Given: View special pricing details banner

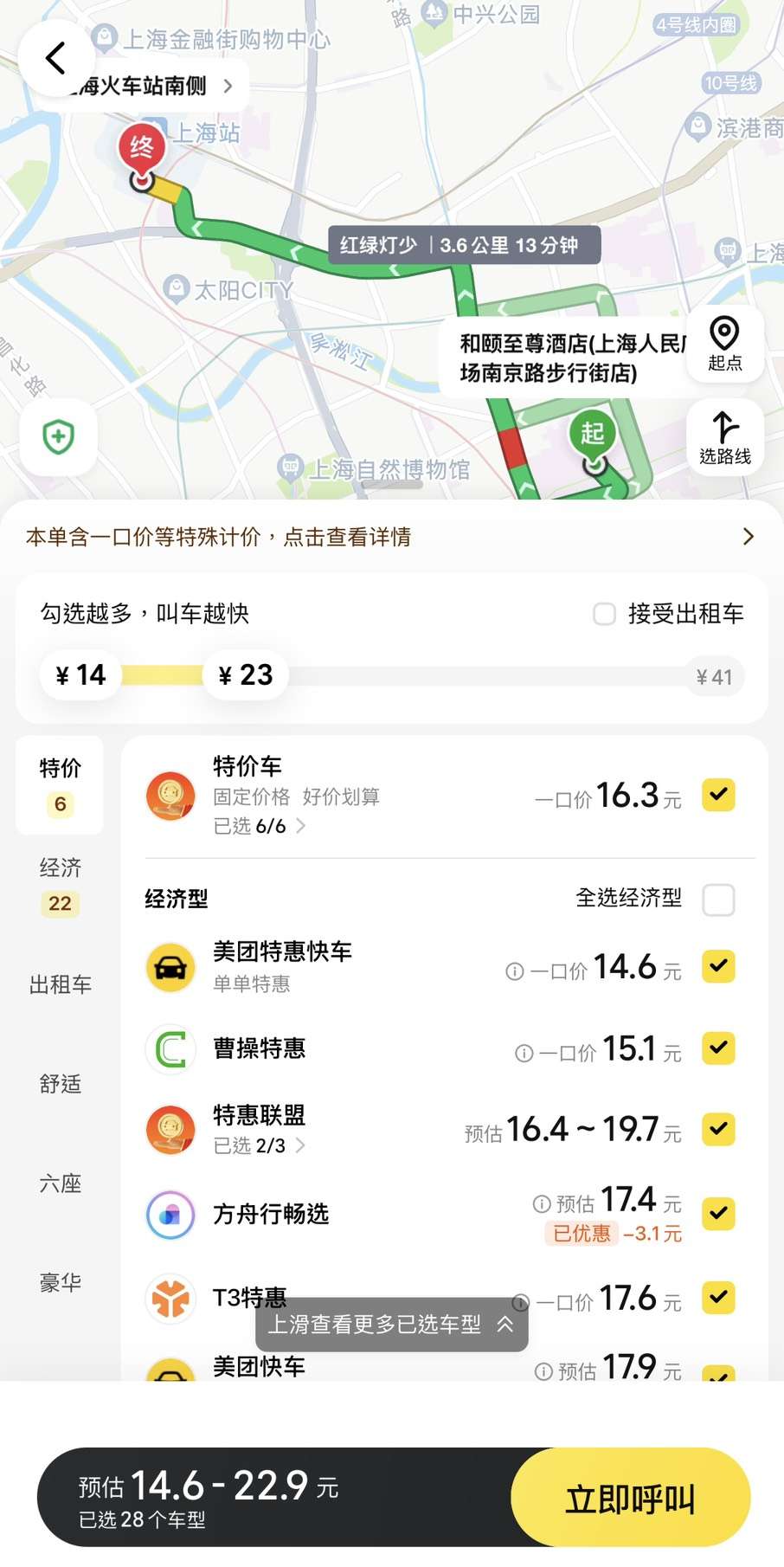Looking at the screenshot, I should click(391, 537).
